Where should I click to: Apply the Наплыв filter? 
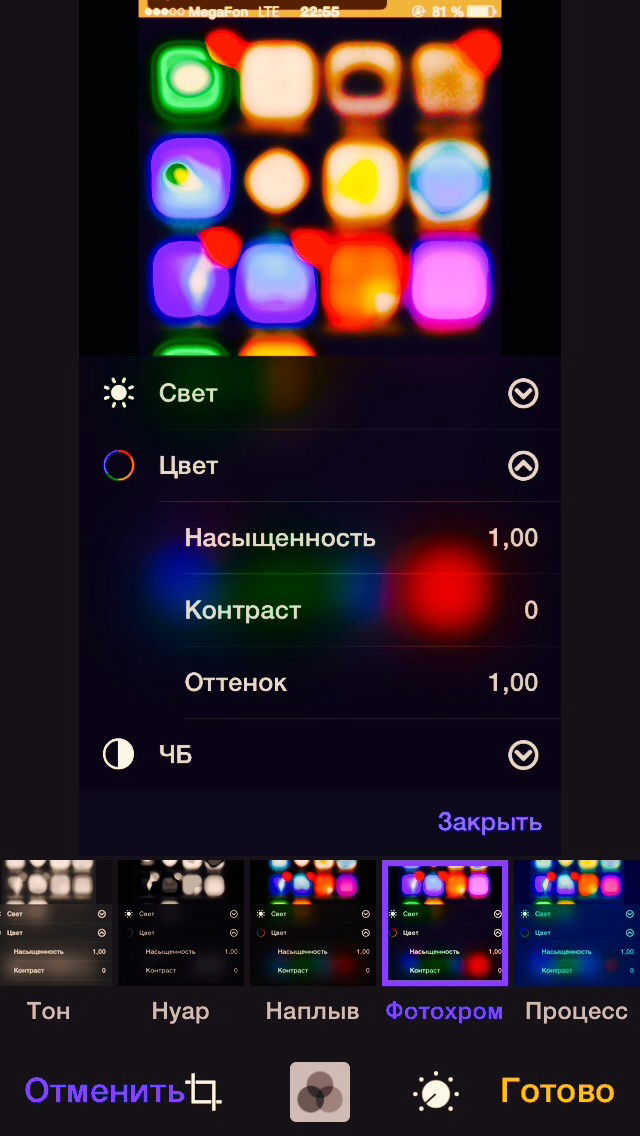(x=312, y=922)
